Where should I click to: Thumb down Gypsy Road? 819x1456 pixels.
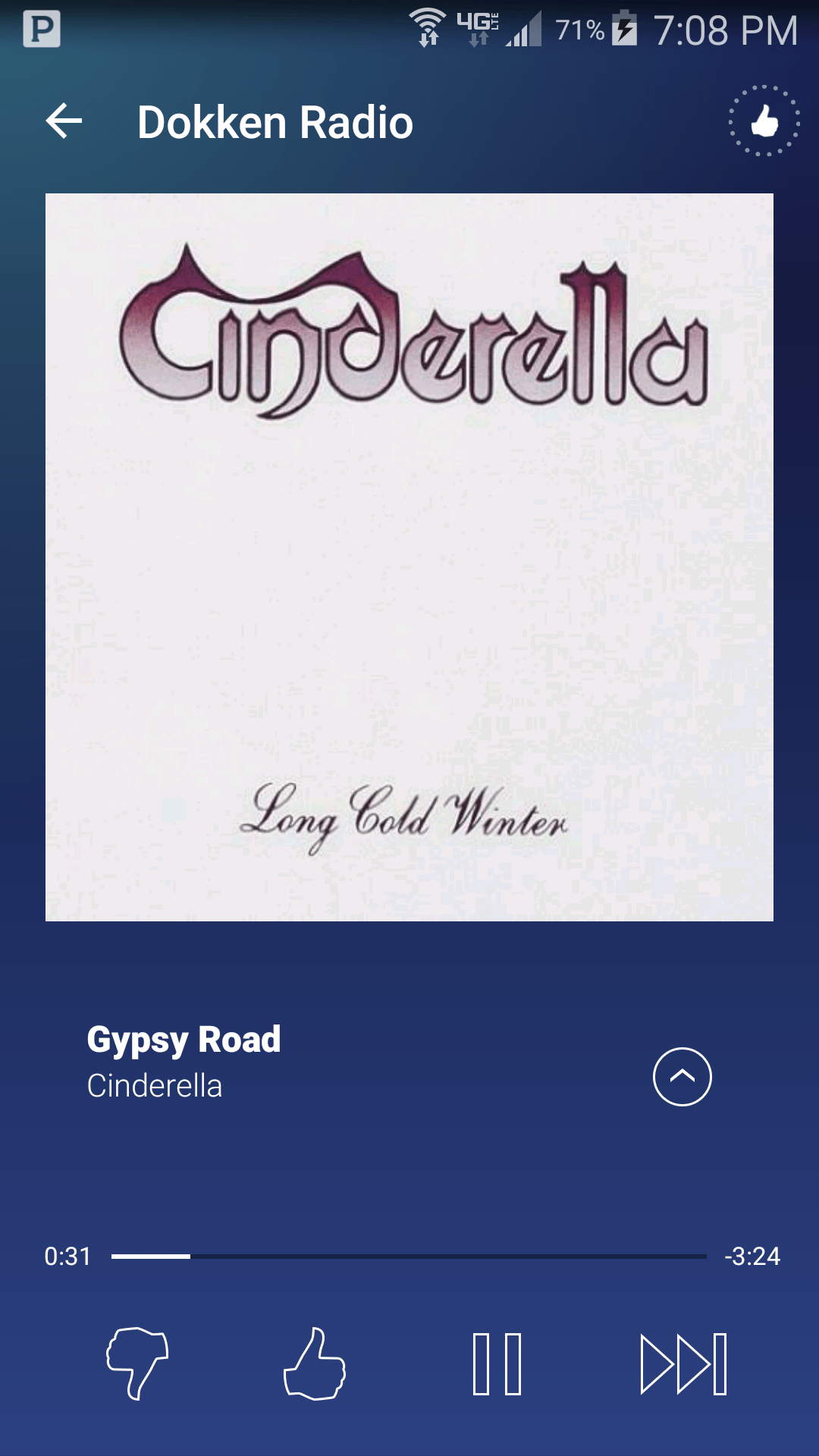point(137,1363)
